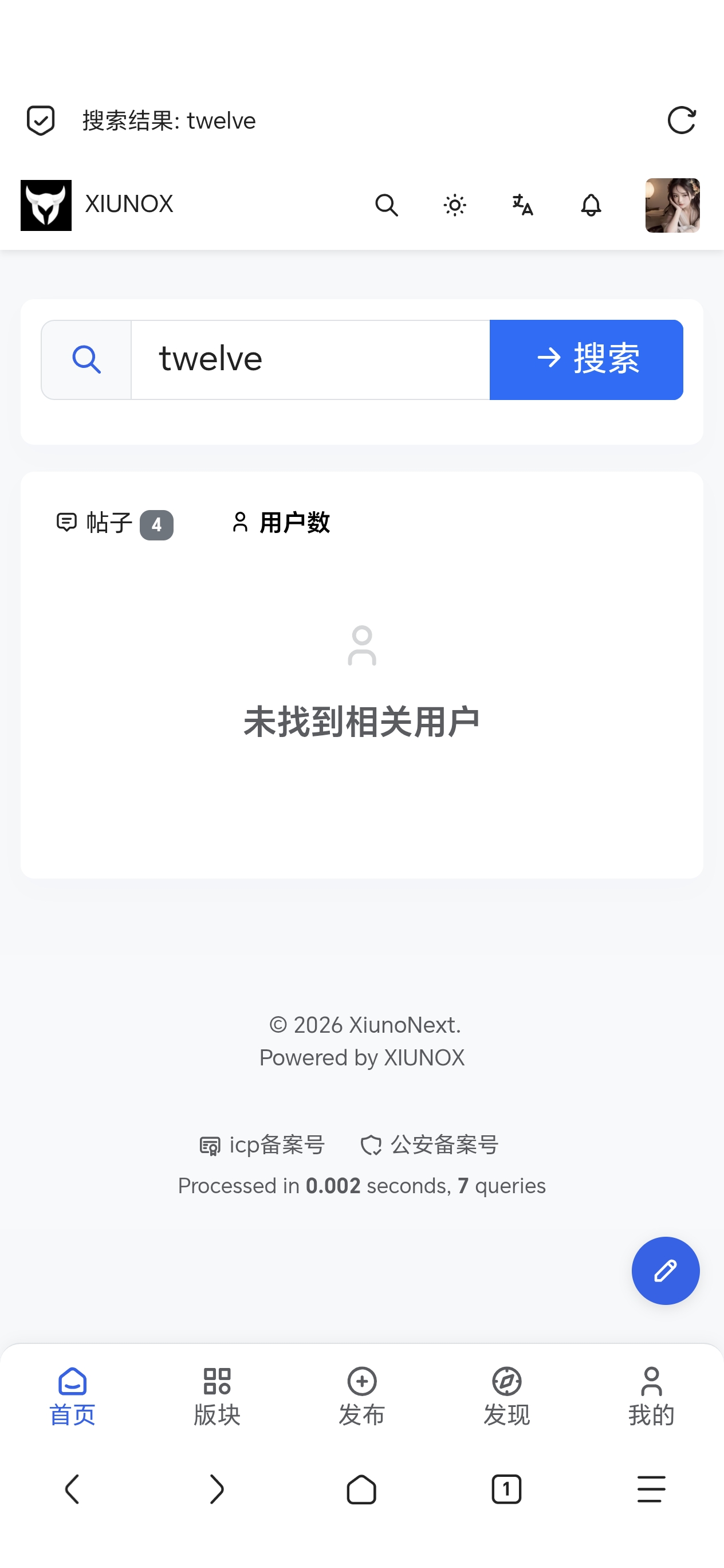Toggle the light/dark theme icon
The image size is (724, 1568).
pyautogui.click(x=454, y=205)
